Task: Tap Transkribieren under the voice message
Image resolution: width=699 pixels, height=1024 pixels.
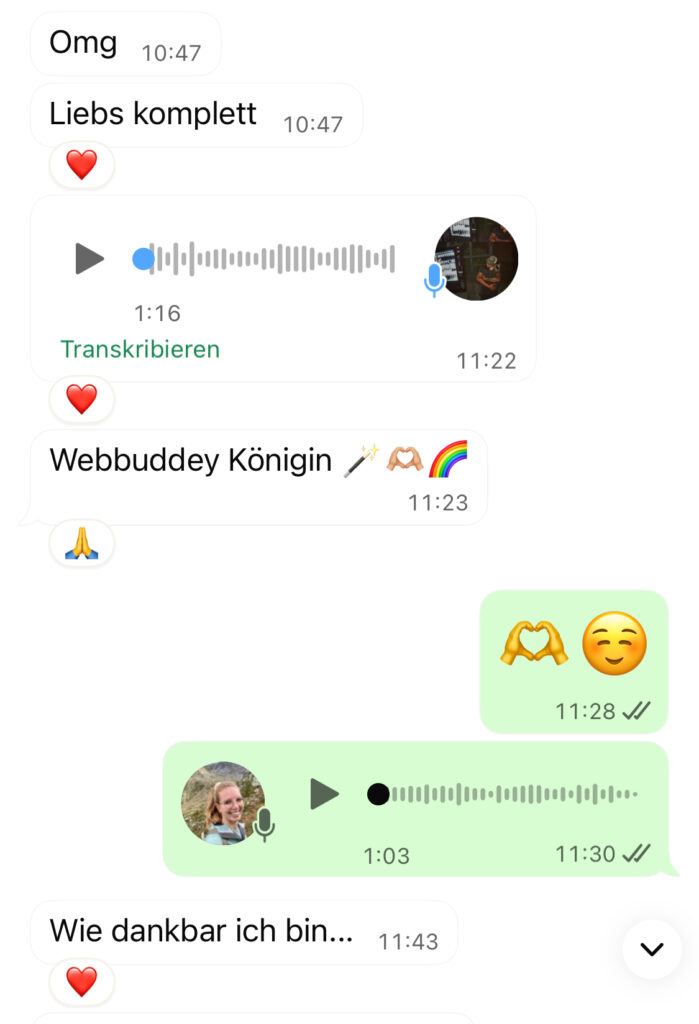Action: tap(140, 349)
